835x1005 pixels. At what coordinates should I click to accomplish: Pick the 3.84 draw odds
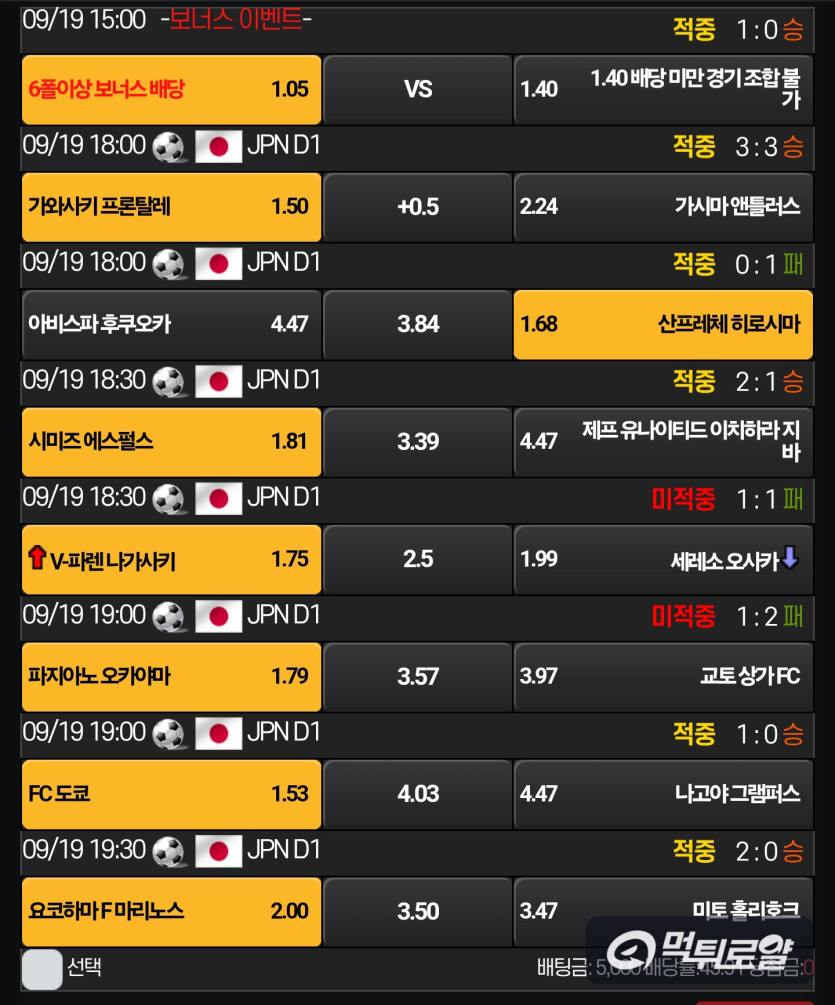click(x=418, y=324)
